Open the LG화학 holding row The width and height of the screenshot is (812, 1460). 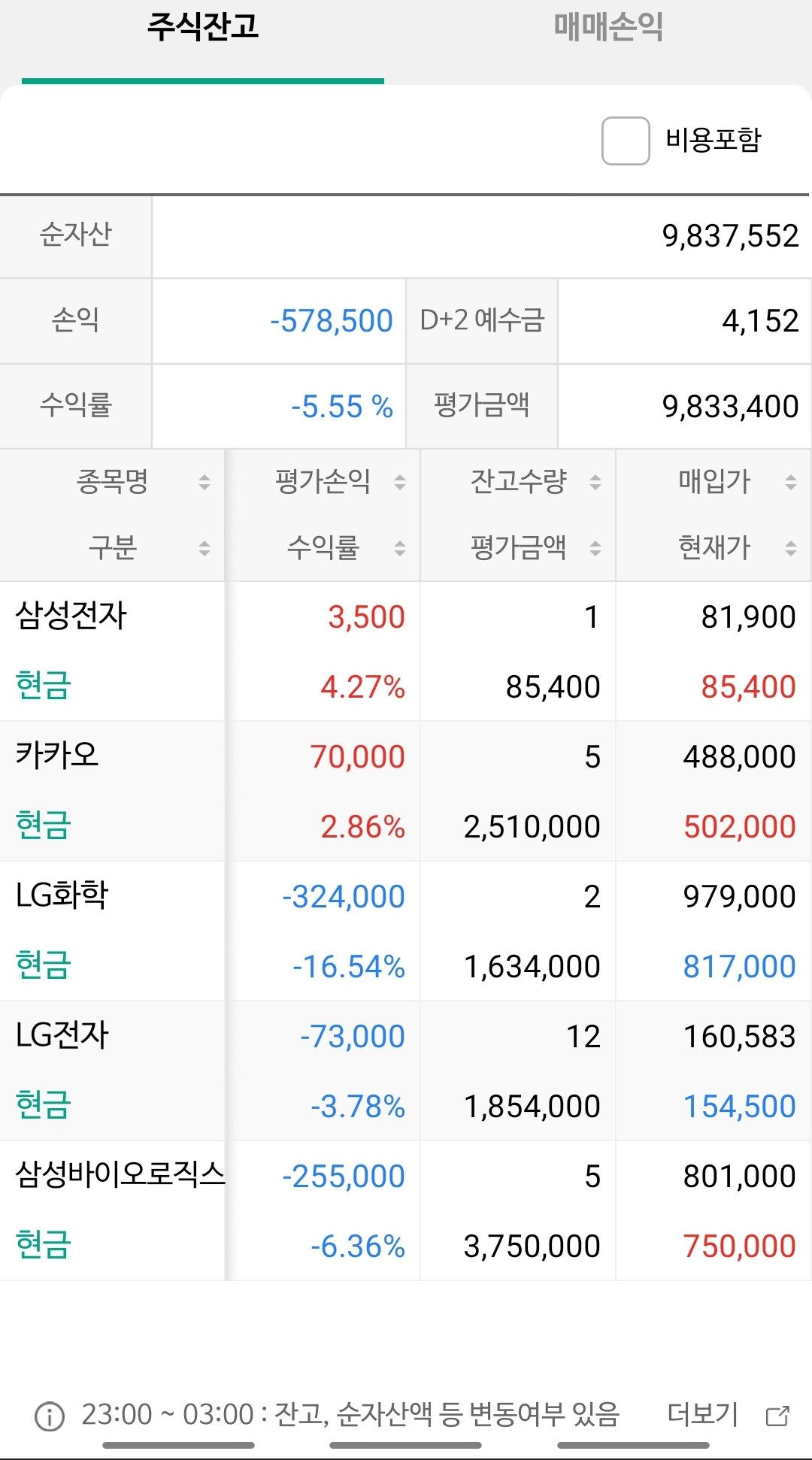point(406,931)
